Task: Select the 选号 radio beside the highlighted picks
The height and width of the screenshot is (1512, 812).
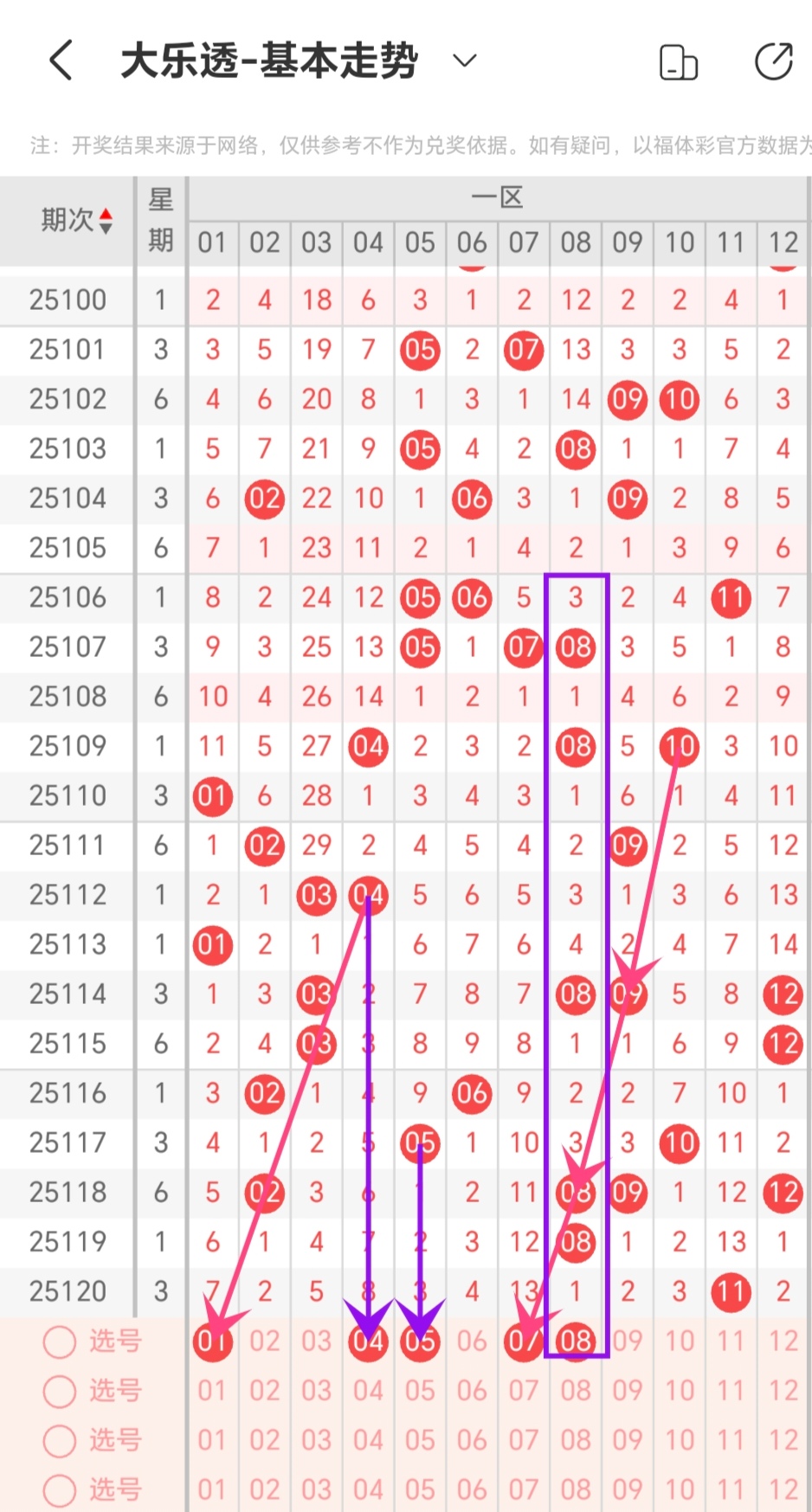Action: pyautogui.click(x=60, y=1342)
